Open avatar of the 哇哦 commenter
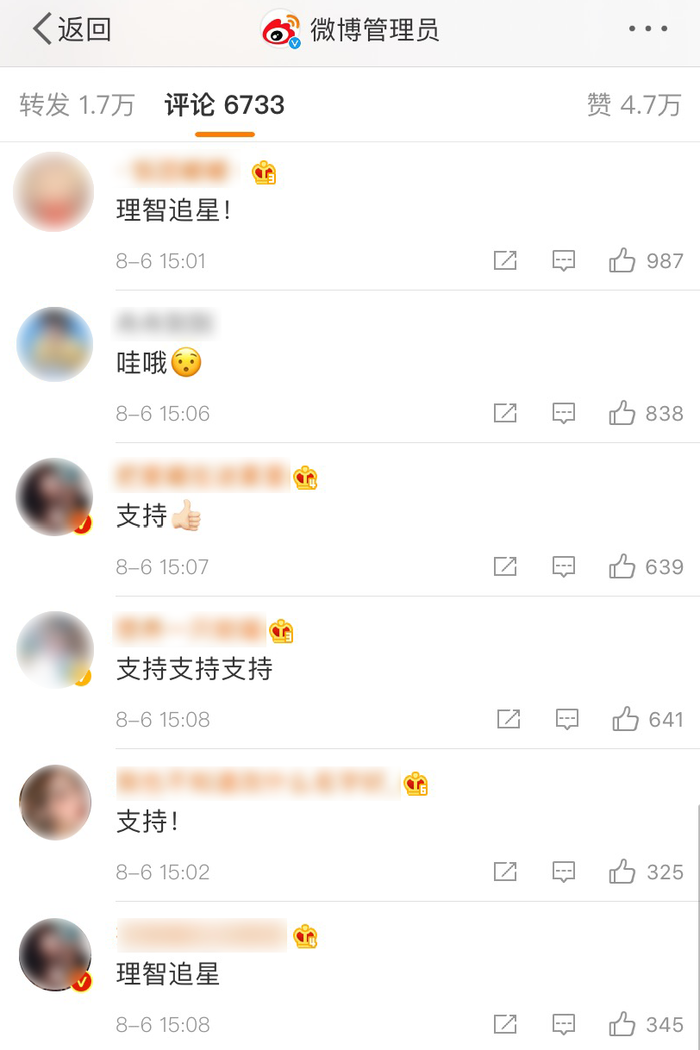Screen dimensions: 700x1050 pyautogui.click(x=55, y=344)
